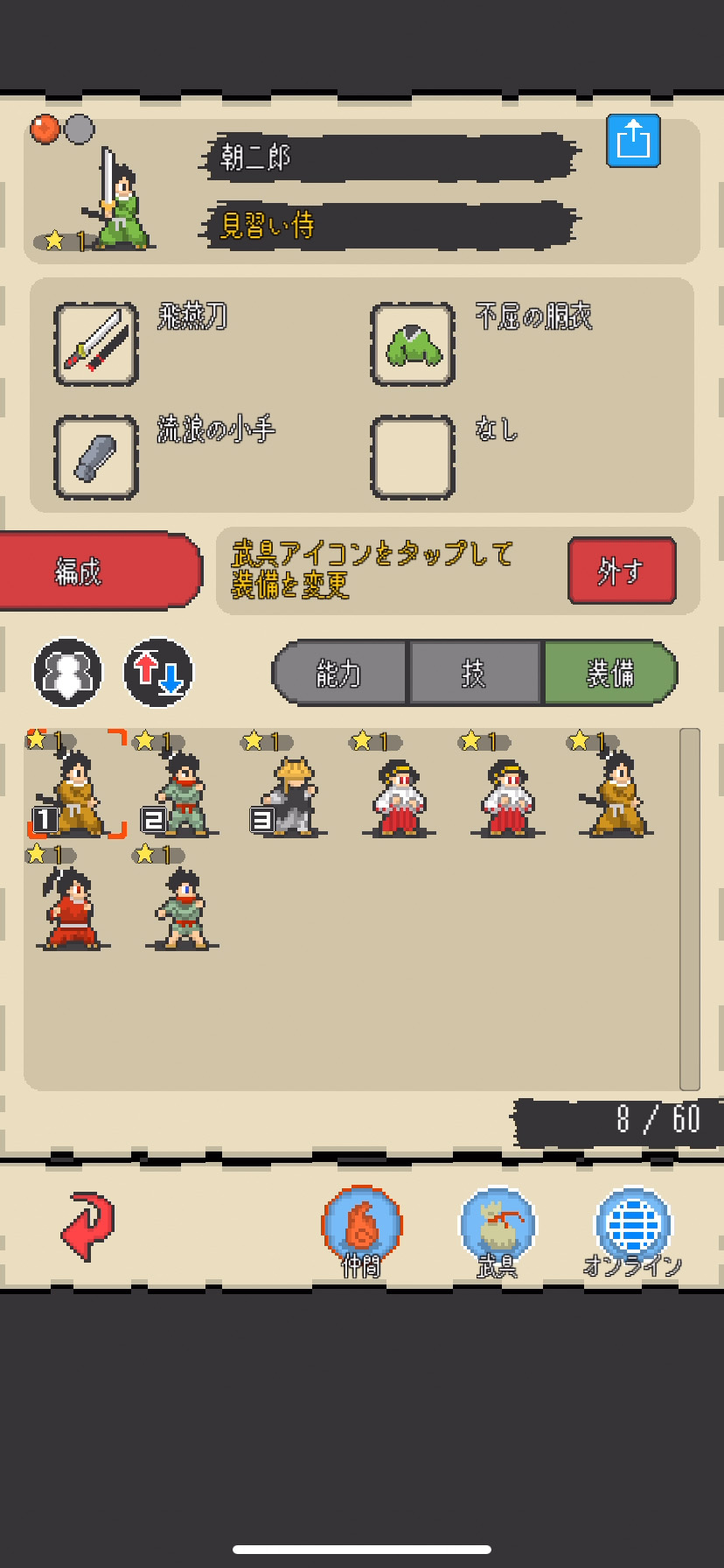The width and height of the screenshot is (724, 1568).
Task: Switch to the 能力 tab
Action: (339, 673)
